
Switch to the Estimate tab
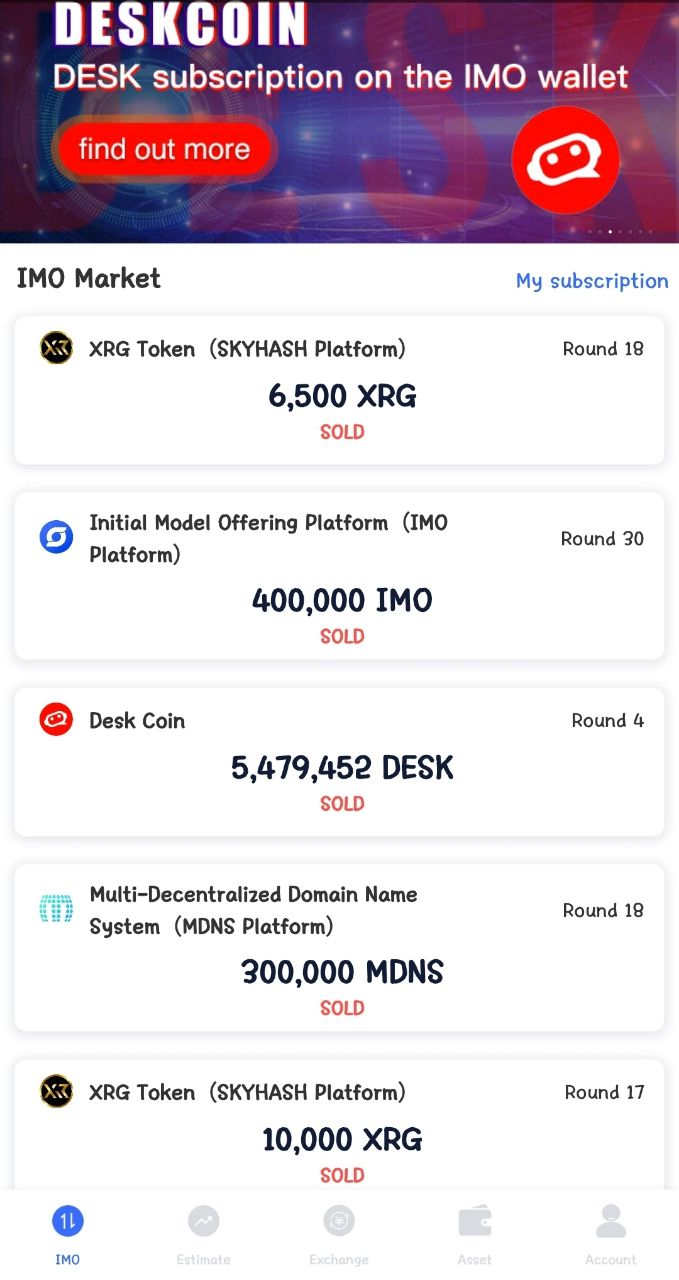[x=203, y=1235]
